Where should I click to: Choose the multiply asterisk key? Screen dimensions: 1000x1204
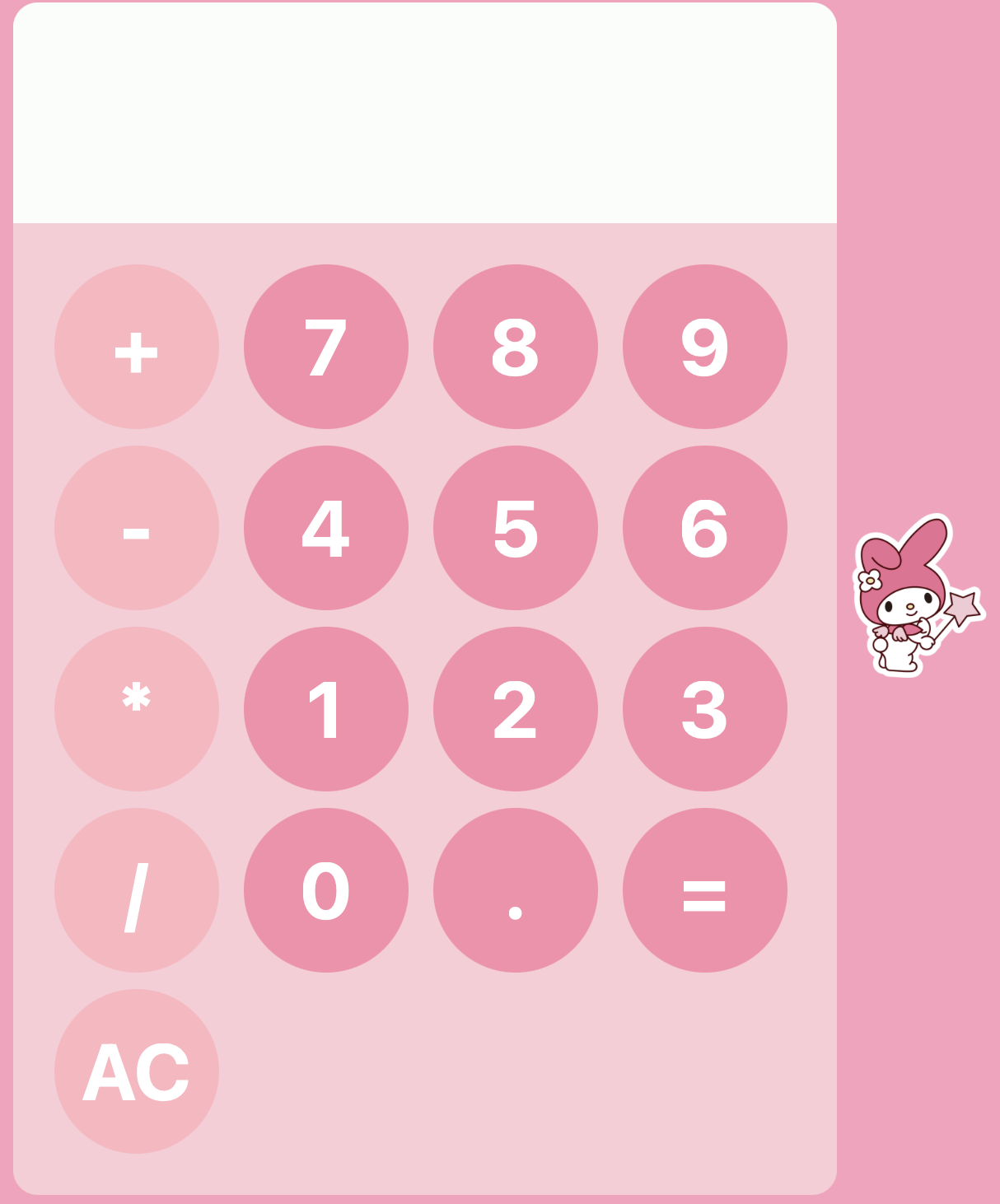(x=137, y=709)
